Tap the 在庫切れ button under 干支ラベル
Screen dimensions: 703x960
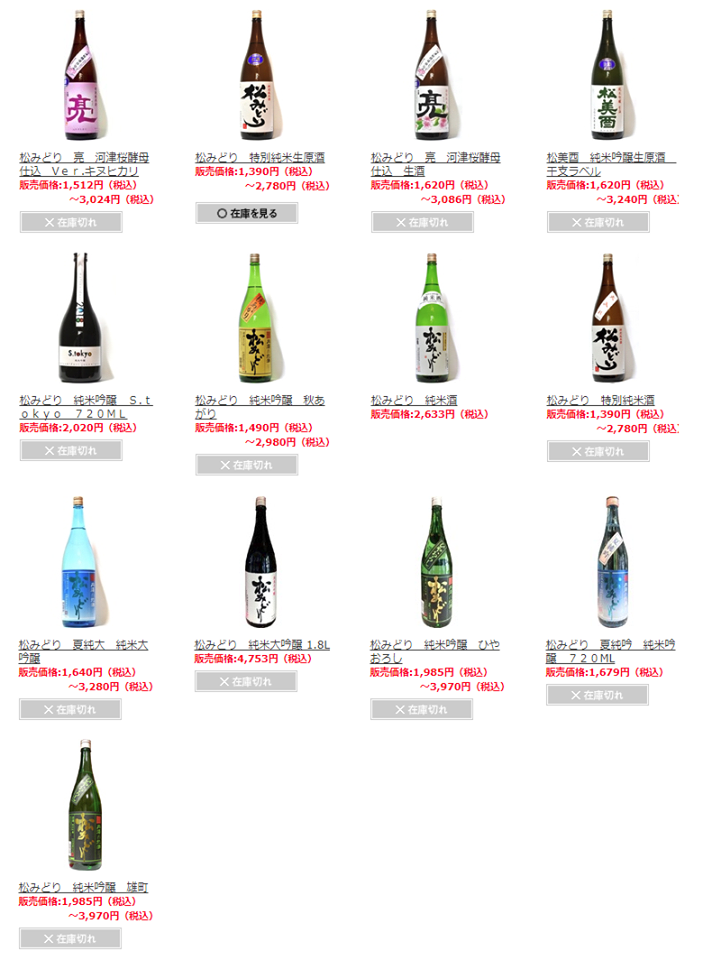point(598,222)
